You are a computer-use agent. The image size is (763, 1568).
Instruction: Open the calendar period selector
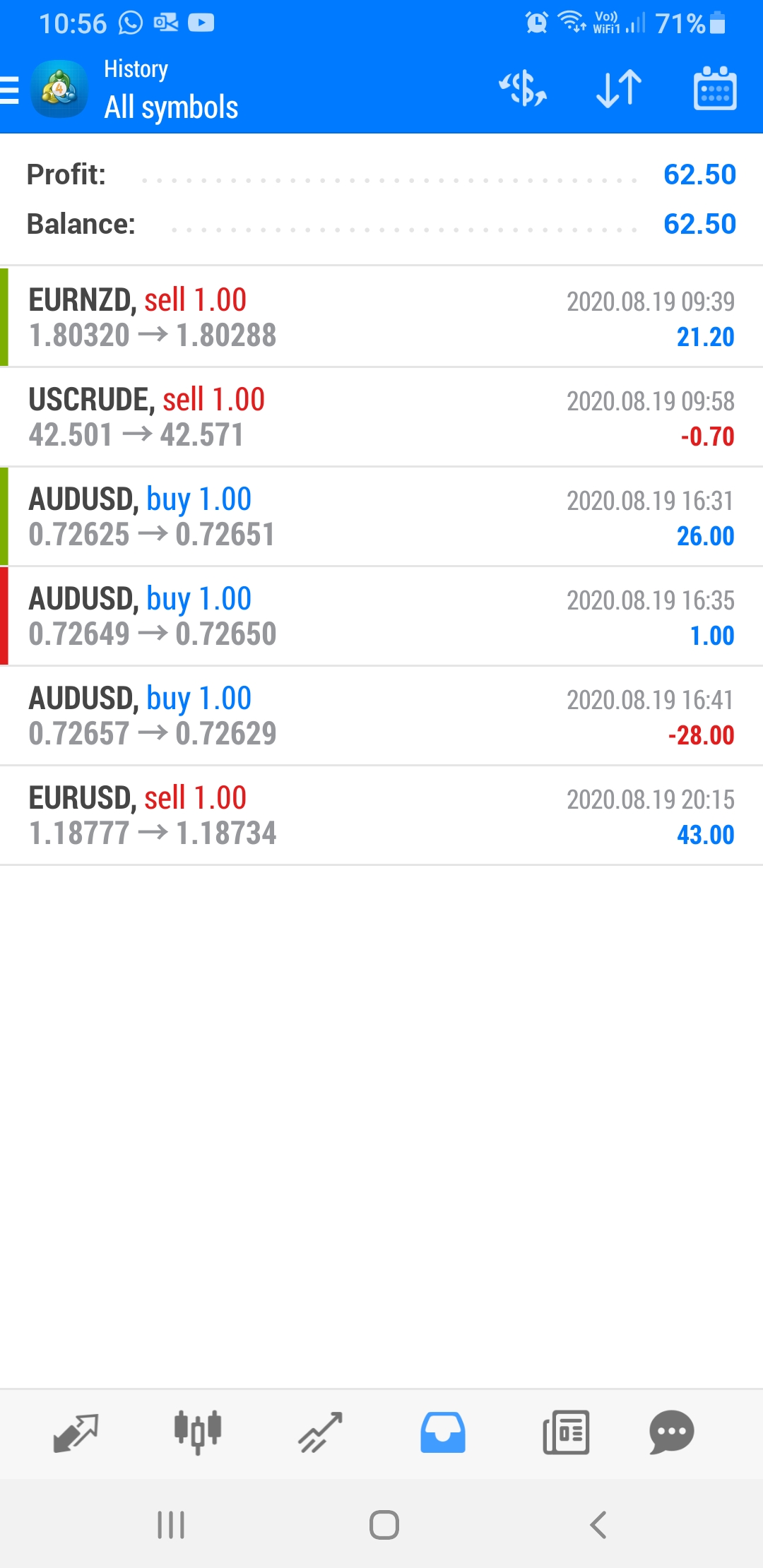715,89
